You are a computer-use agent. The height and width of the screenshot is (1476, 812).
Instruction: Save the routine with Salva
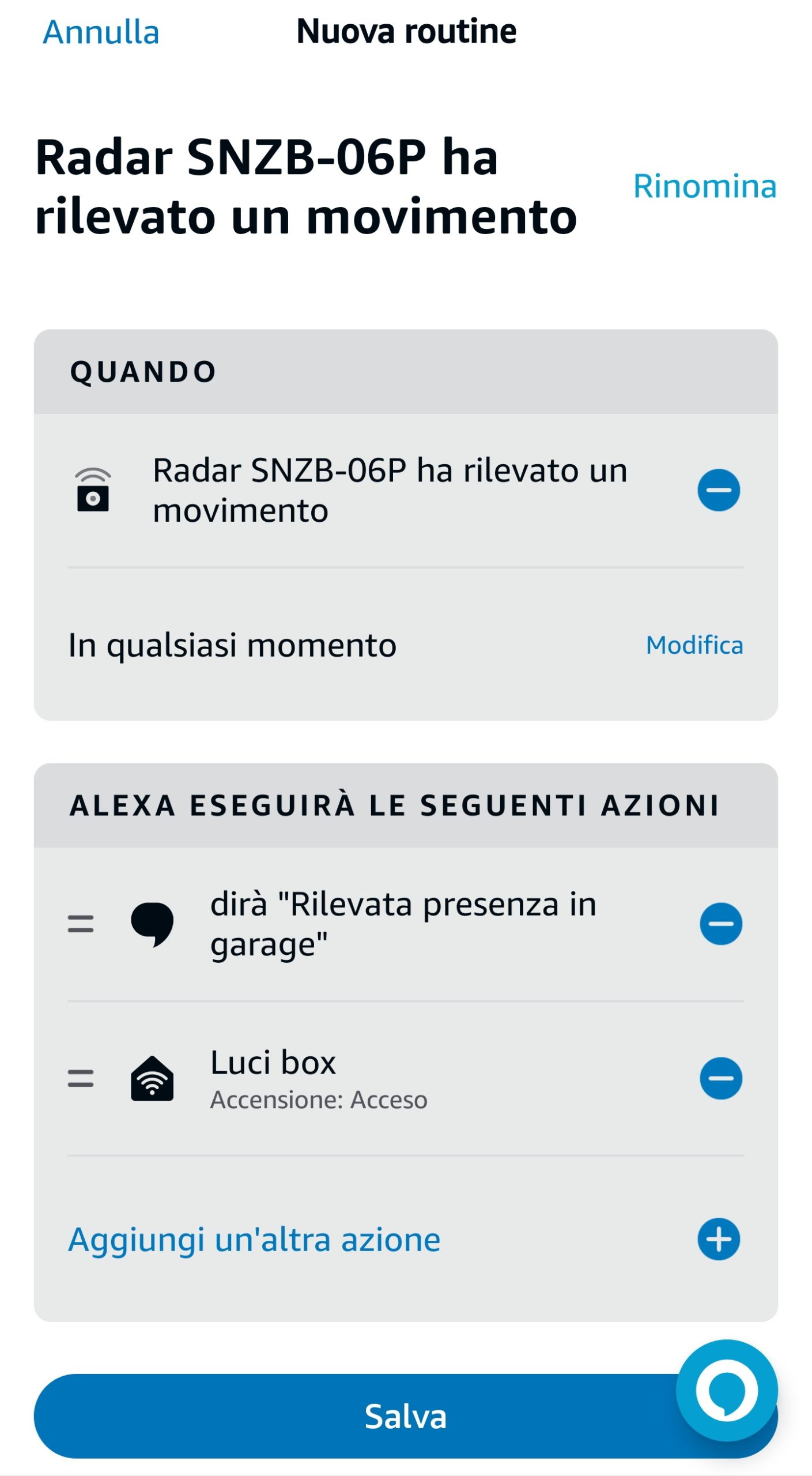[406, 1416]
